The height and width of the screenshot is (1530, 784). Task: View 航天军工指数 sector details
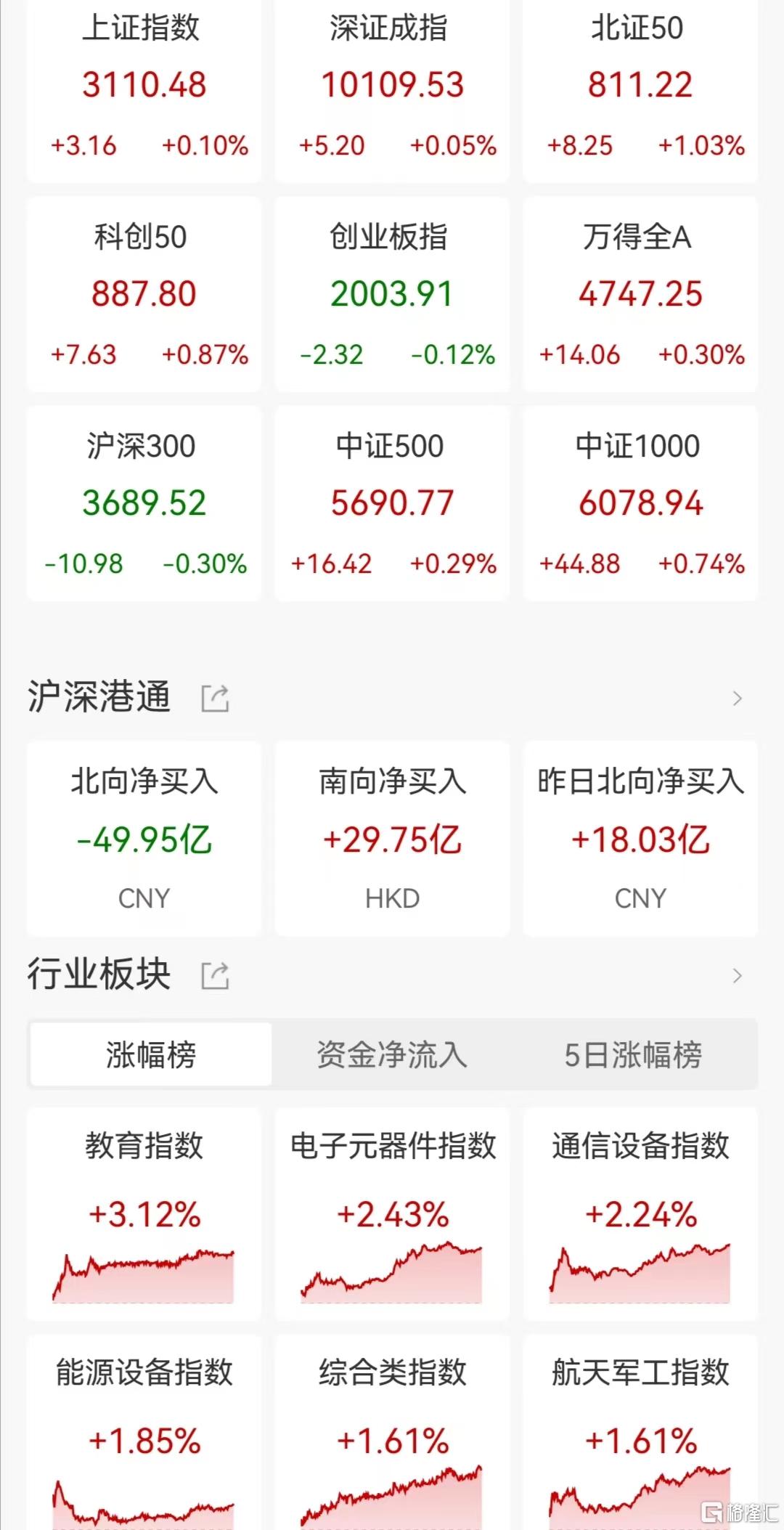[x=640, y=1432]
